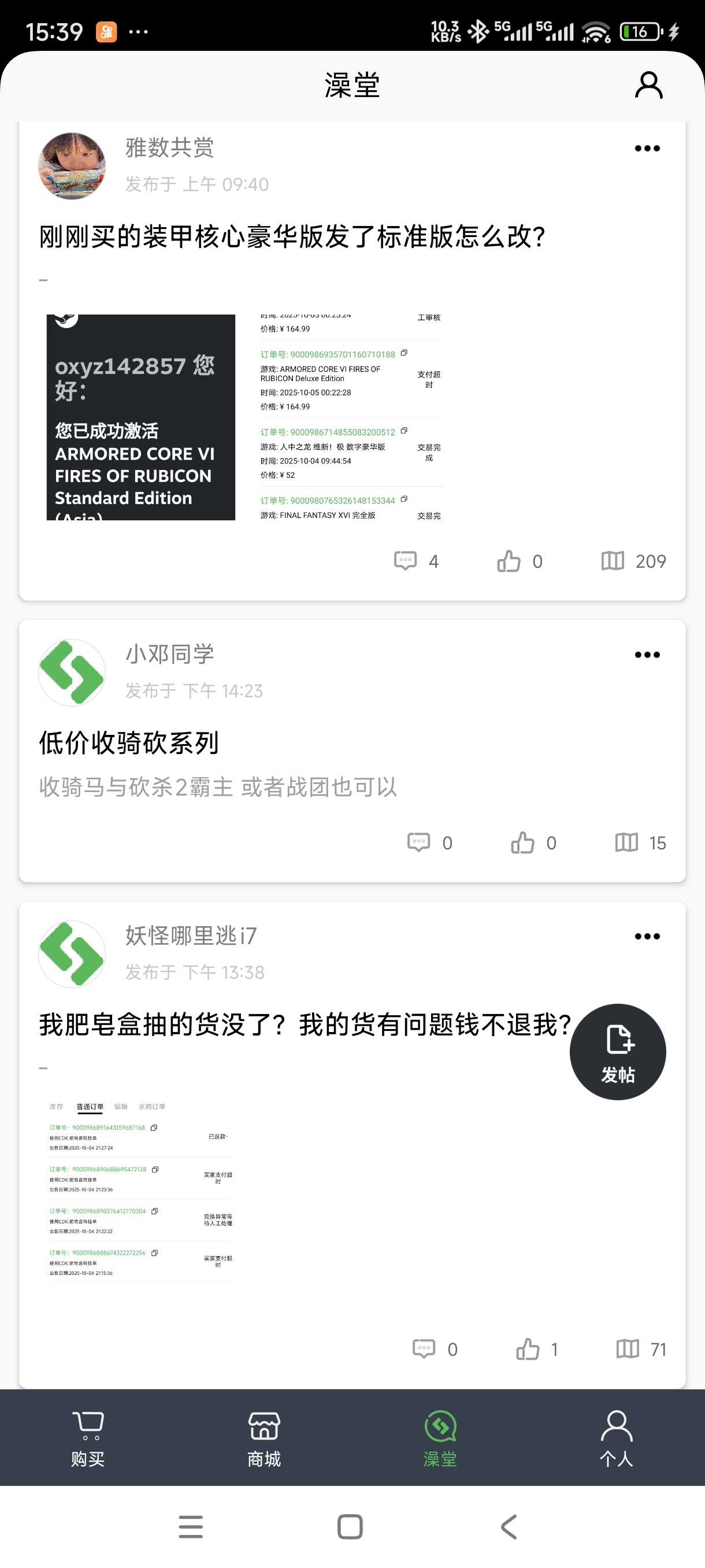Open more options on 雅数共赏's post
Image resolution: width=705 pixels, height=1568 pixels.
[647, 149]
